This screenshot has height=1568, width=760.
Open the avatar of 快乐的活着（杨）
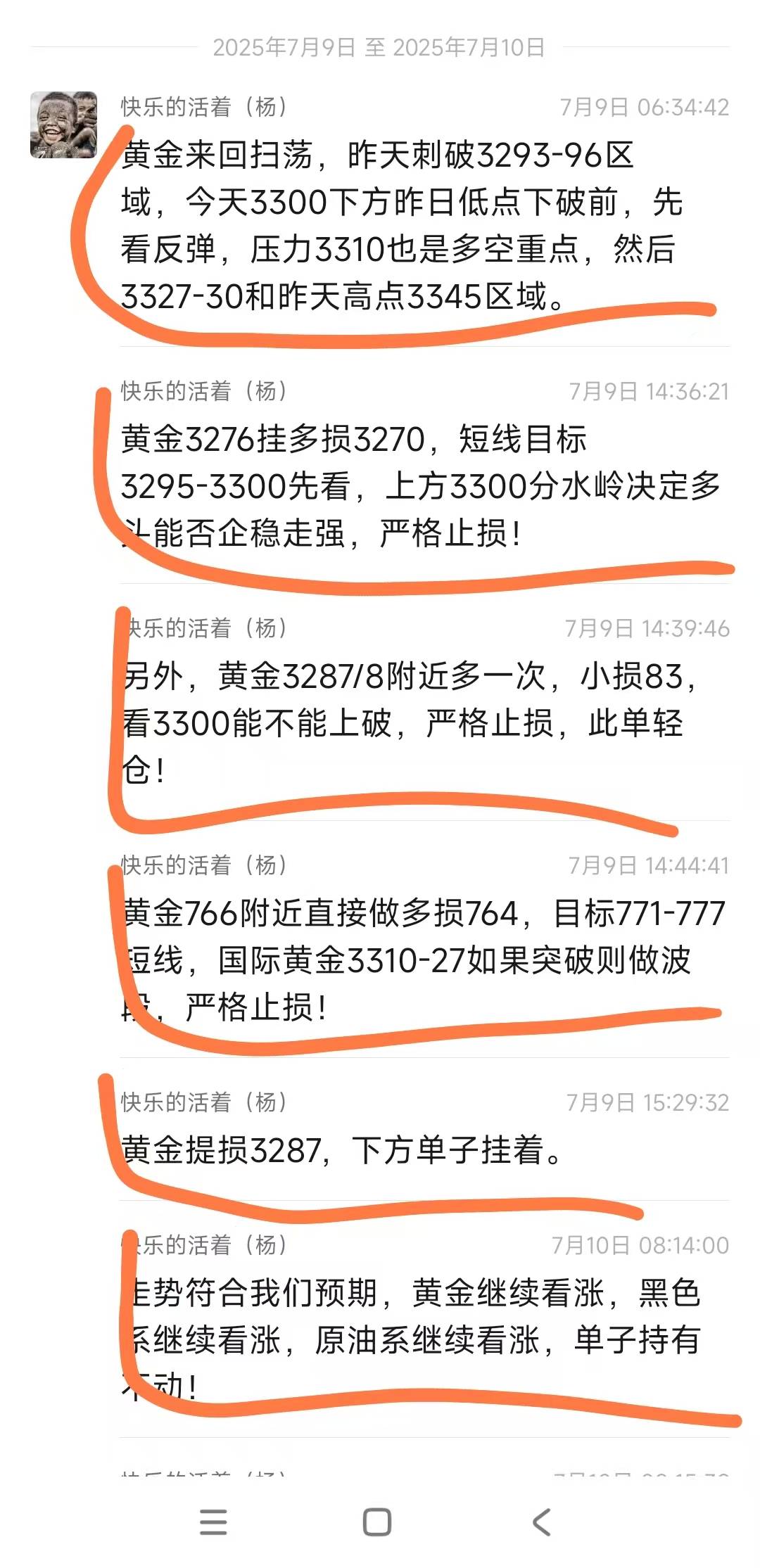point(63,125)
